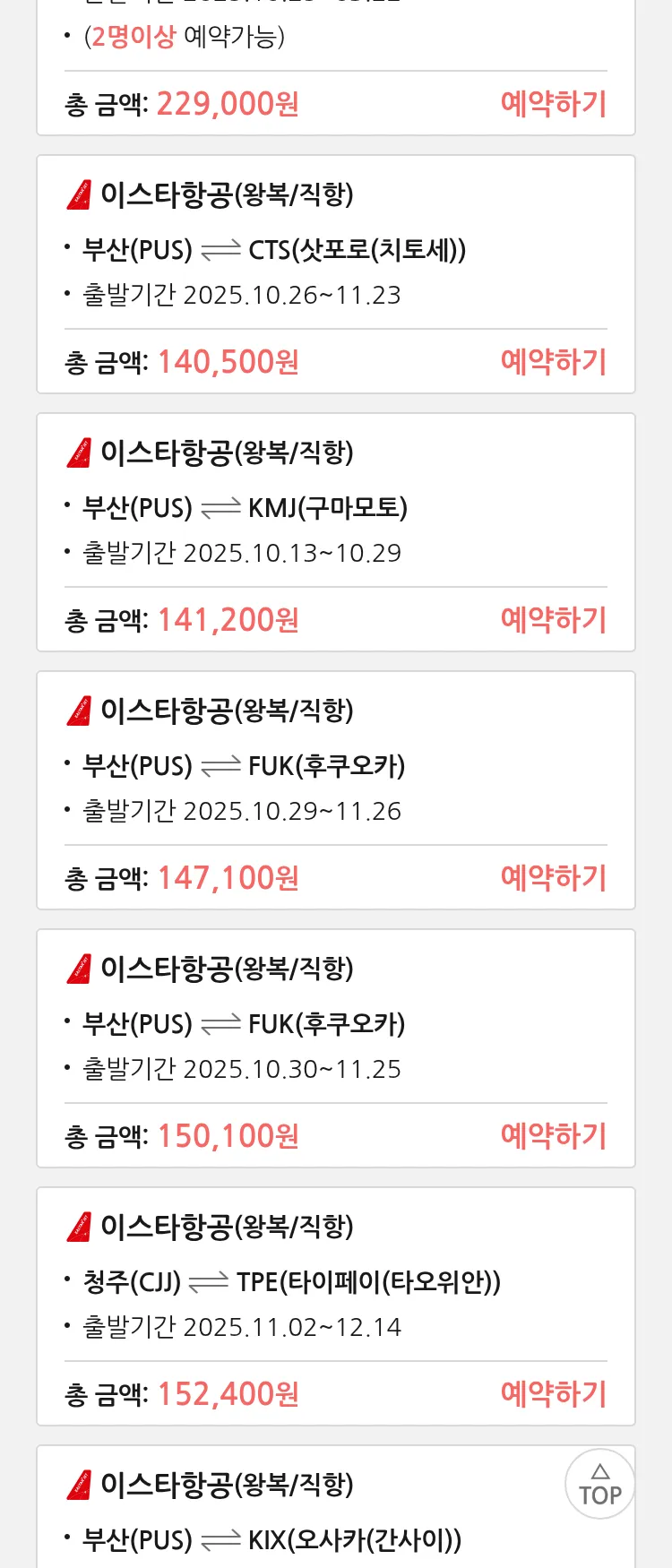Book the 150,100원 Busan–Fukuoka flight
Viewport: 672px width, 1568px height.
553,1136
